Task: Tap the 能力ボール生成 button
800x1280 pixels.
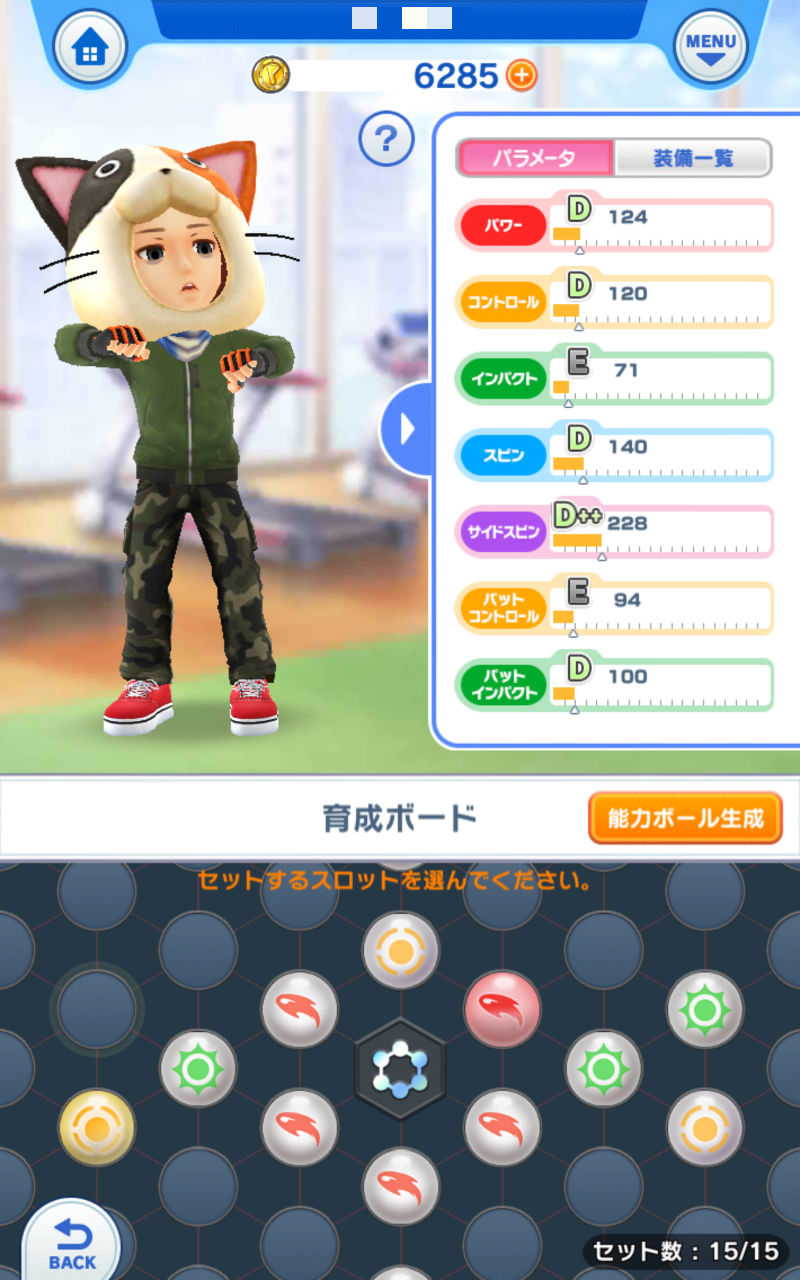Action: coord(686,818)
